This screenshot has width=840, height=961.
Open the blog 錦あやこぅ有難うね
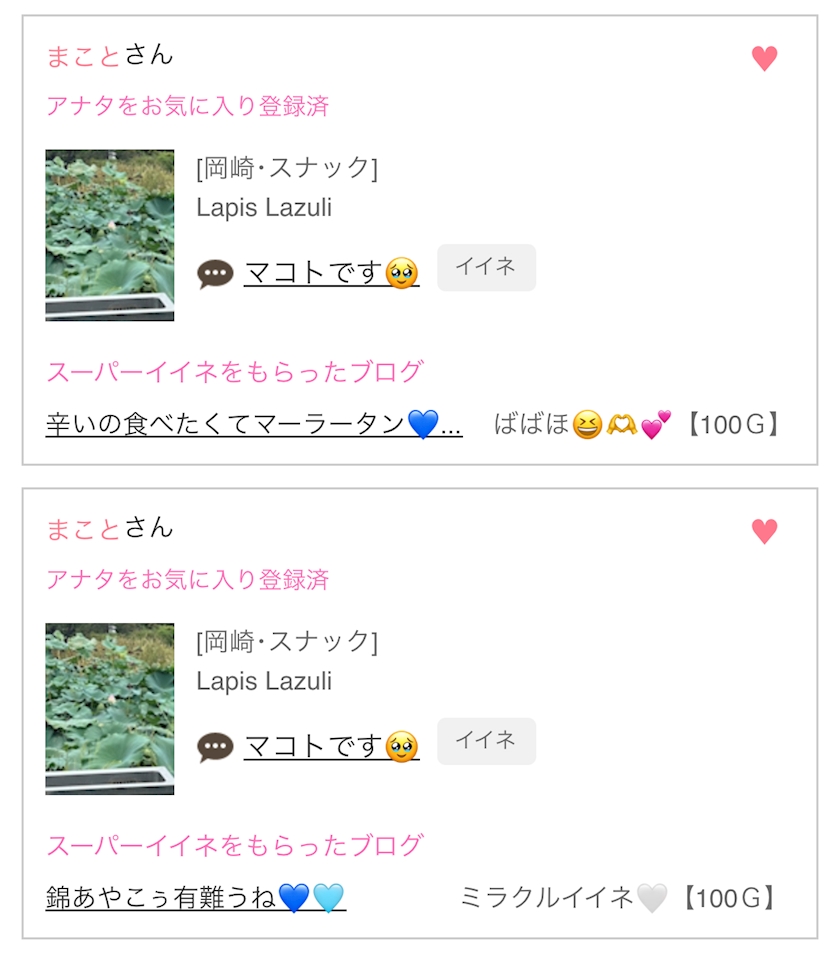[x=196, y=898]
